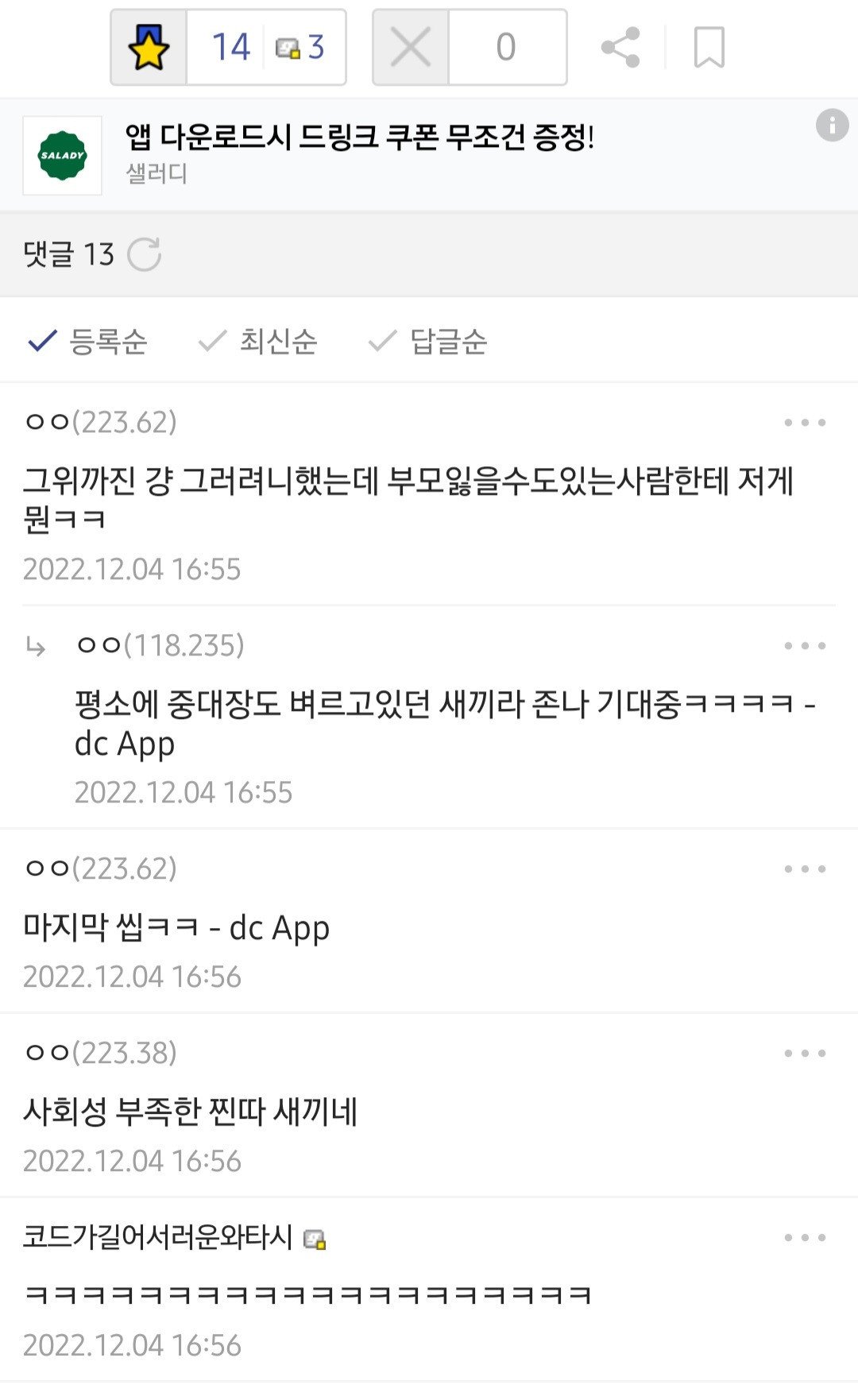The height and width of the screenshot is (1400, 858).
Task: Open the ad info icon
Action: [832, 126]
